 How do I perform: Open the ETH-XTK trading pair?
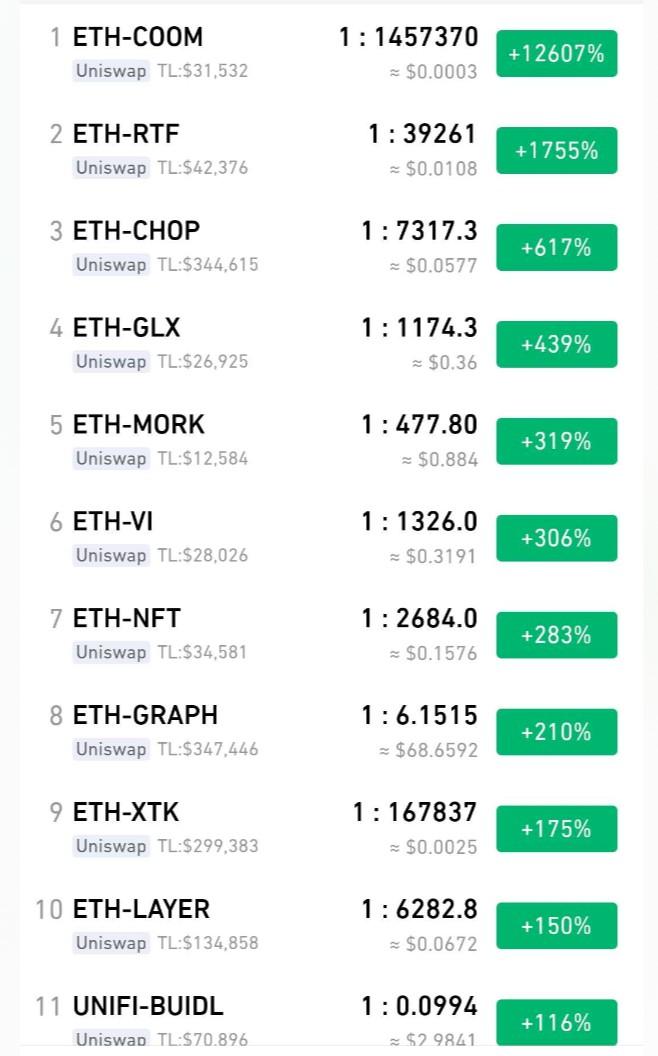(126, 813)
